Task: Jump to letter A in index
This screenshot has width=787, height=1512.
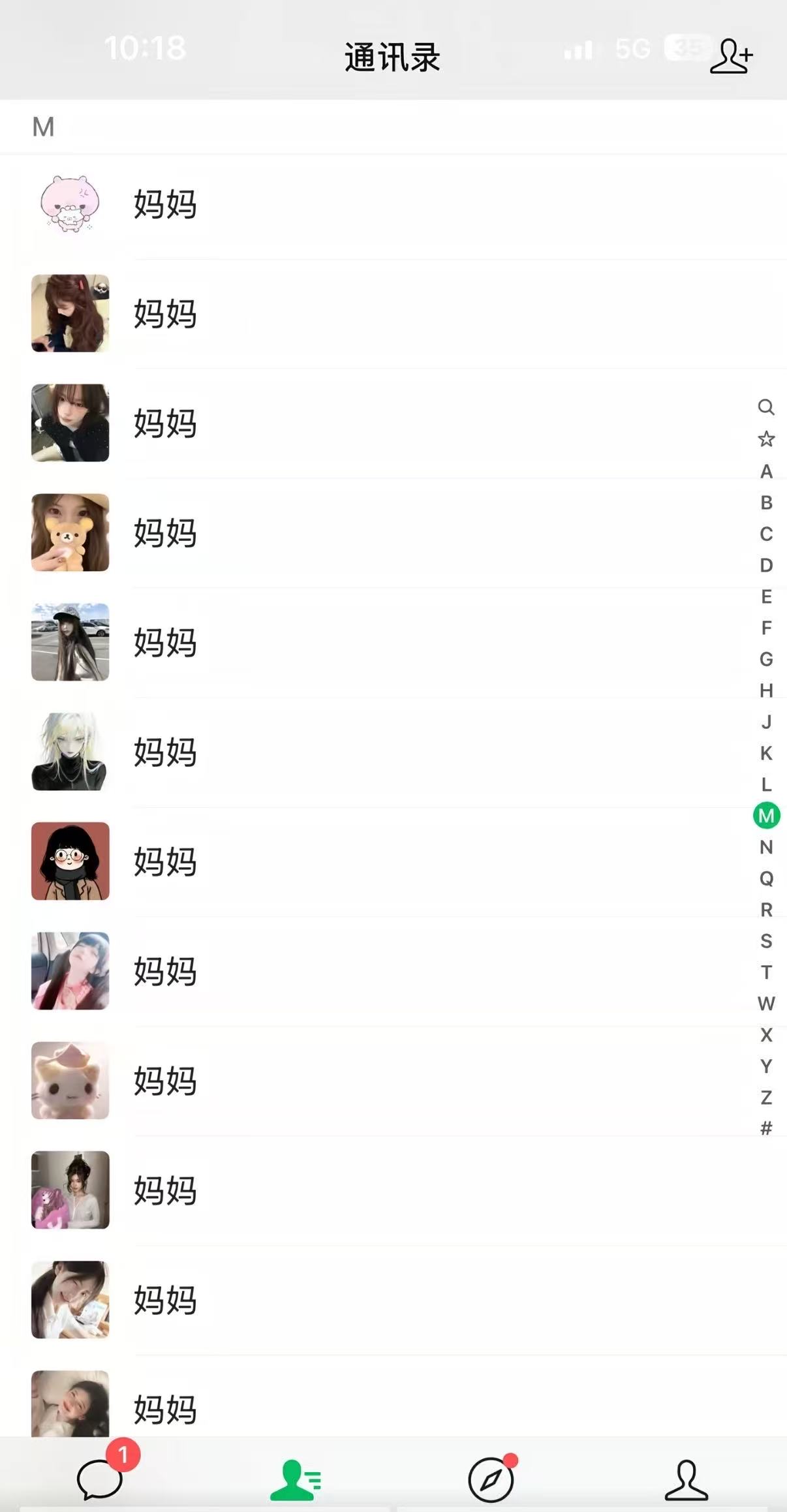Action: [x=766, y=471]
